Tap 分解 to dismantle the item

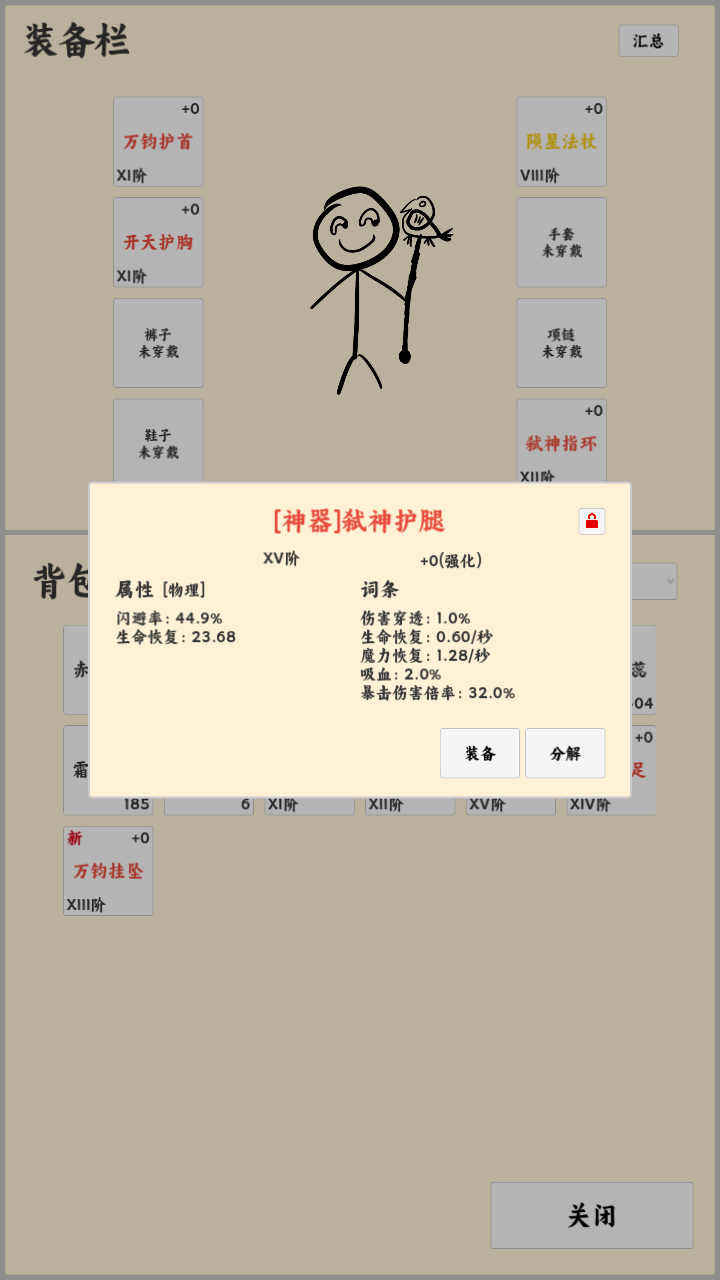pyautogui.click(x=565, y=753)
